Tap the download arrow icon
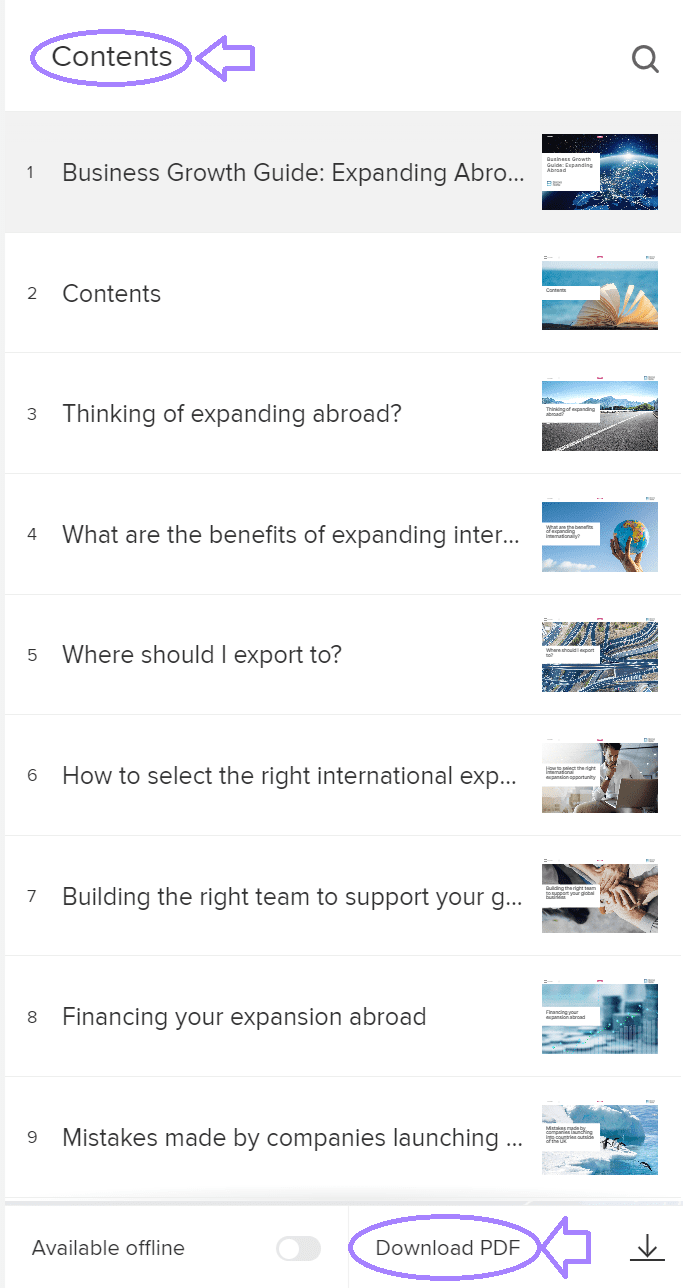 [x=647, y=1247]
